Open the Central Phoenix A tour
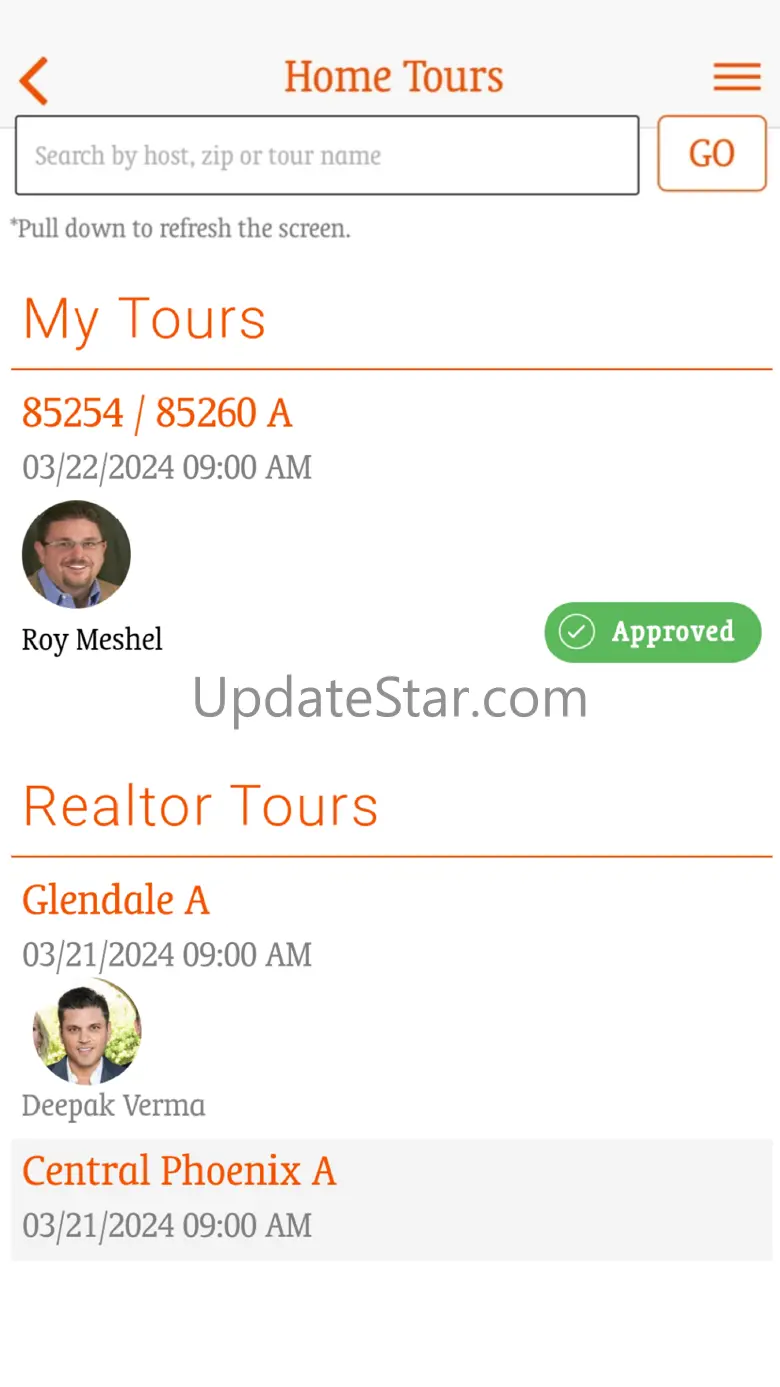 point(179,1171)
